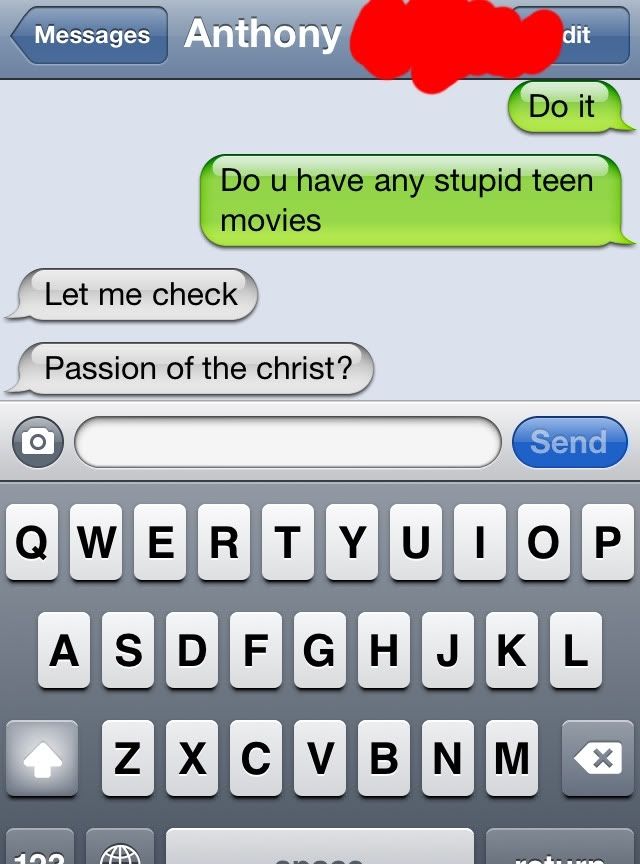Go back to the Messages list

[x=90, y=36]
